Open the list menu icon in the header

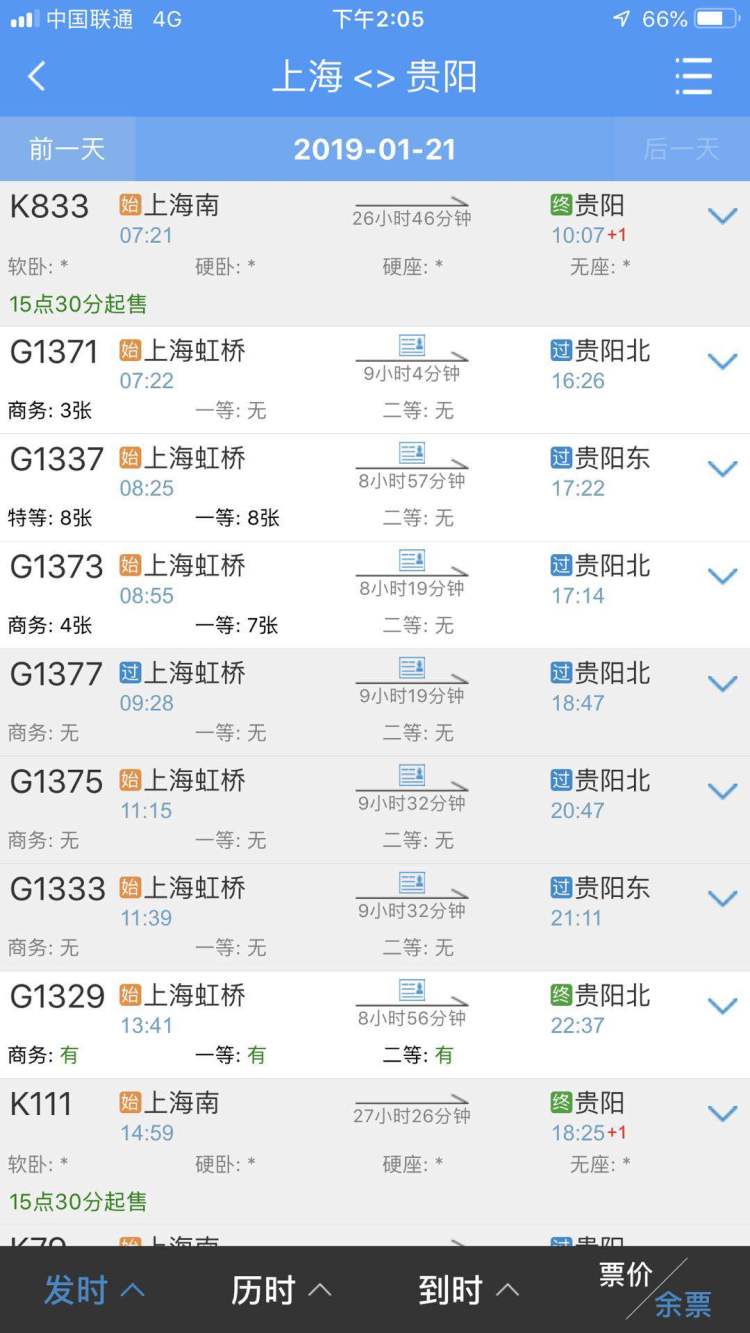coord(693,76)
